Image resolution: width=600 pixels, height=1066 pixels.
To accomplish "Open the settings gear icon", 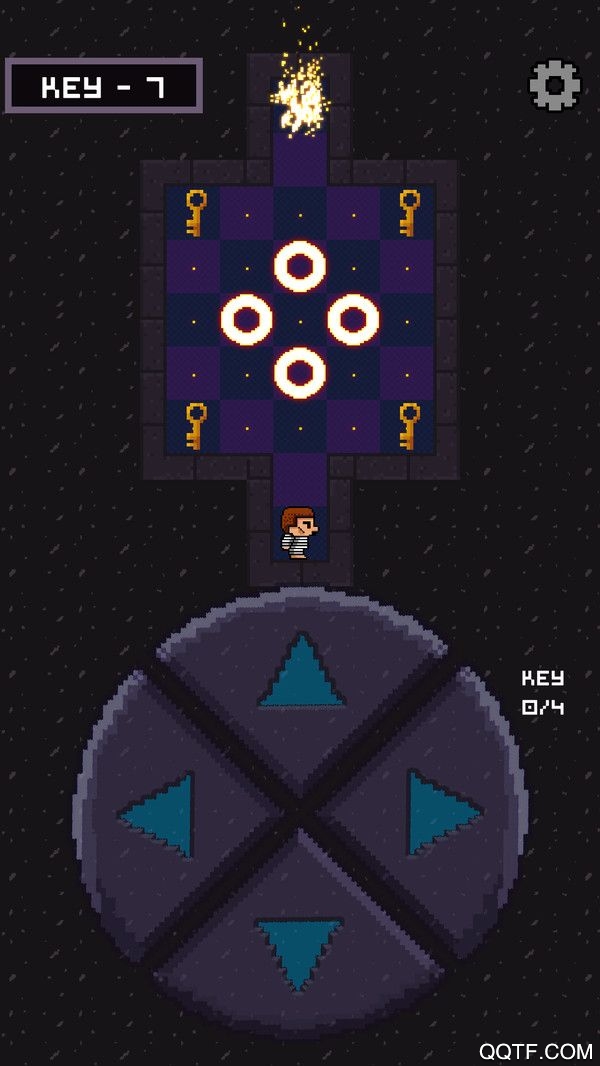I will pos(554,86).
